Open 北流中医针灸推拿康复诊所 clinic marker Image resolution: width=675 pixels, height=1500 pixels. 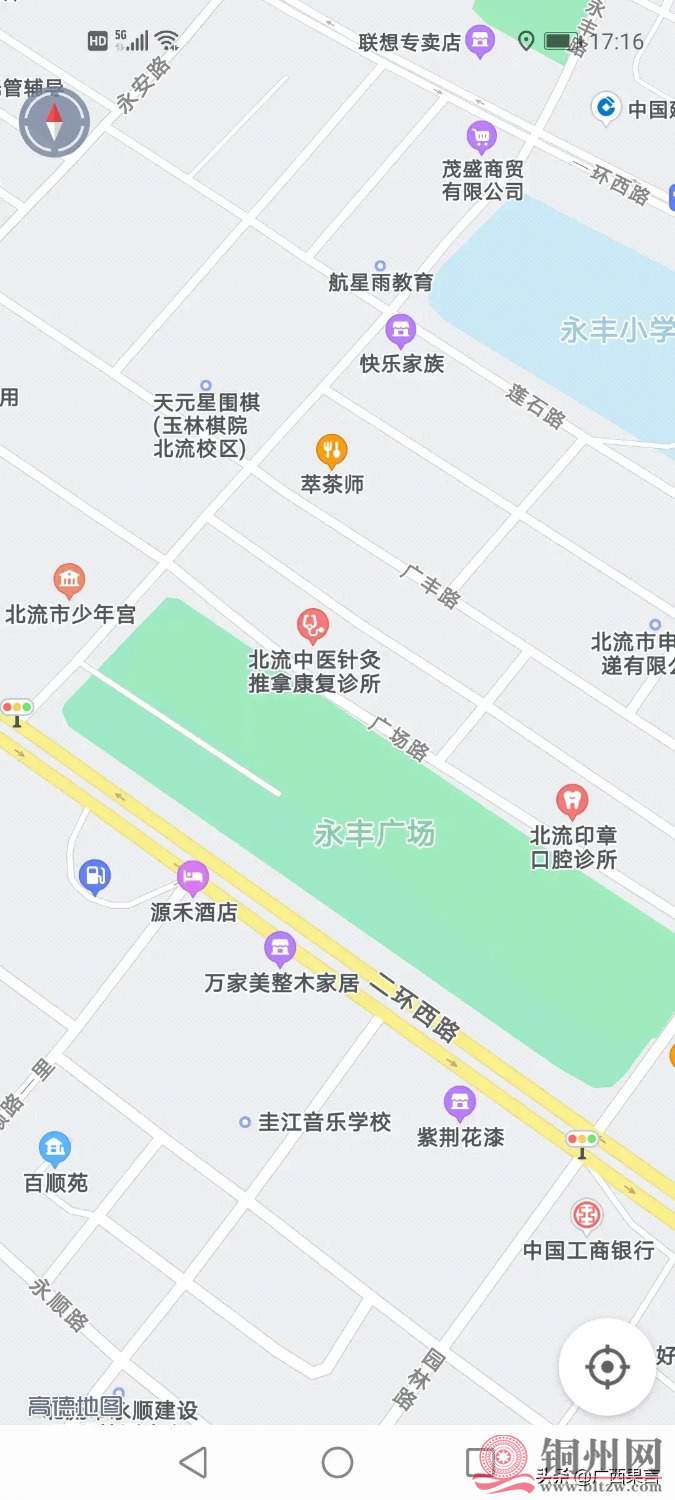pyautogui.click(x=313, y=626)
